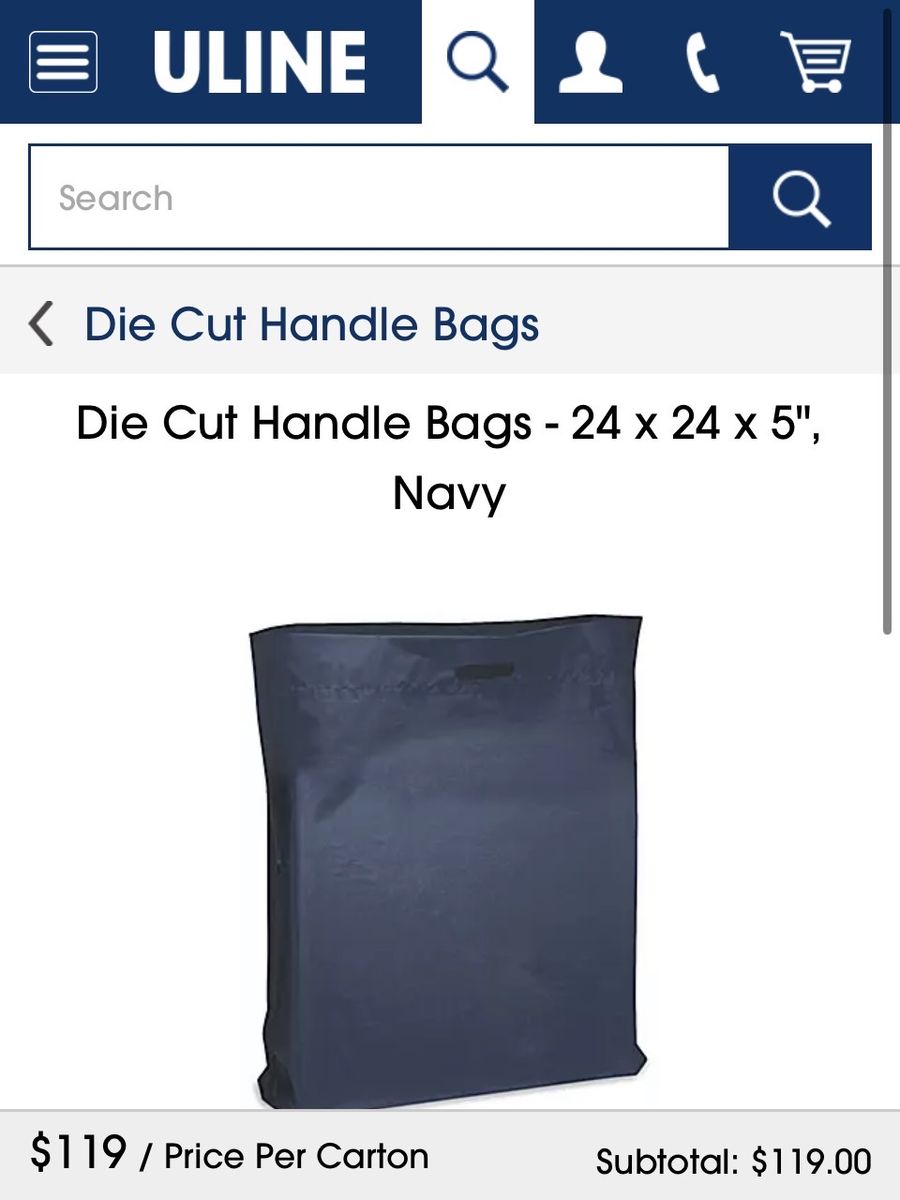Go to the ULINE home page
900x1200 pixels.
click(259, 62)
